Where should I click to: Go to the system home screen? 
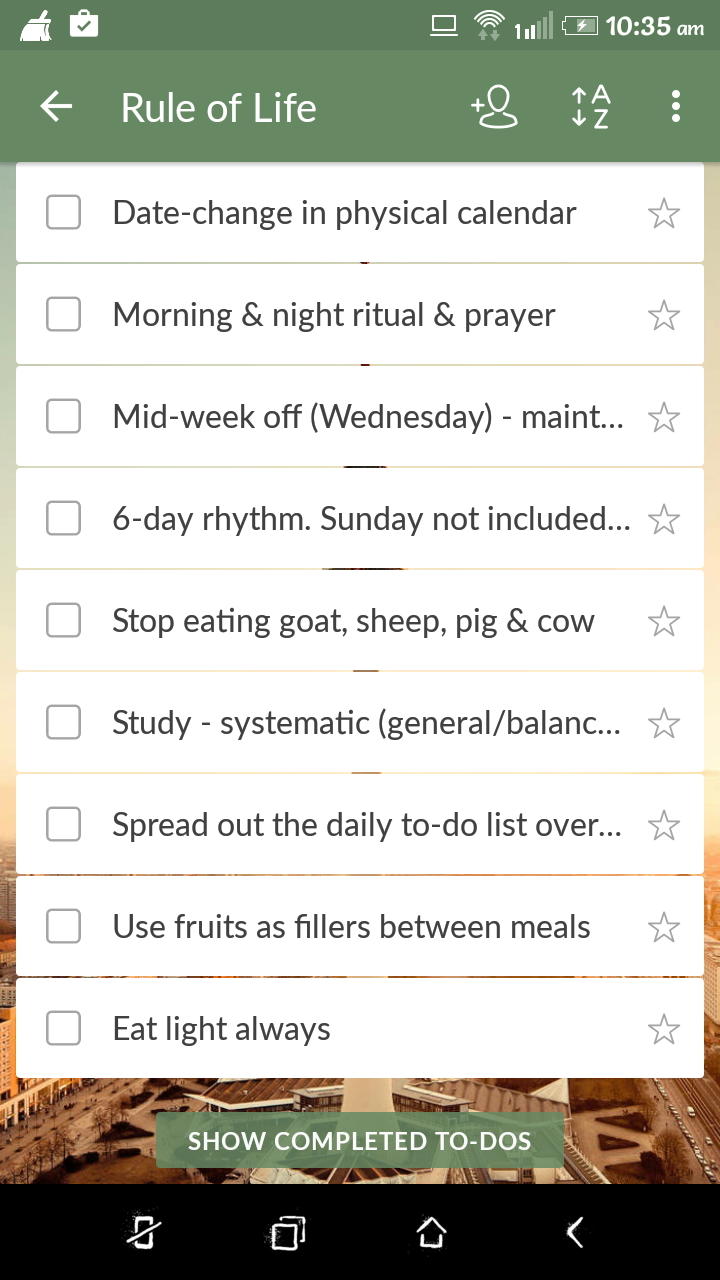[x=431, y=1232]
